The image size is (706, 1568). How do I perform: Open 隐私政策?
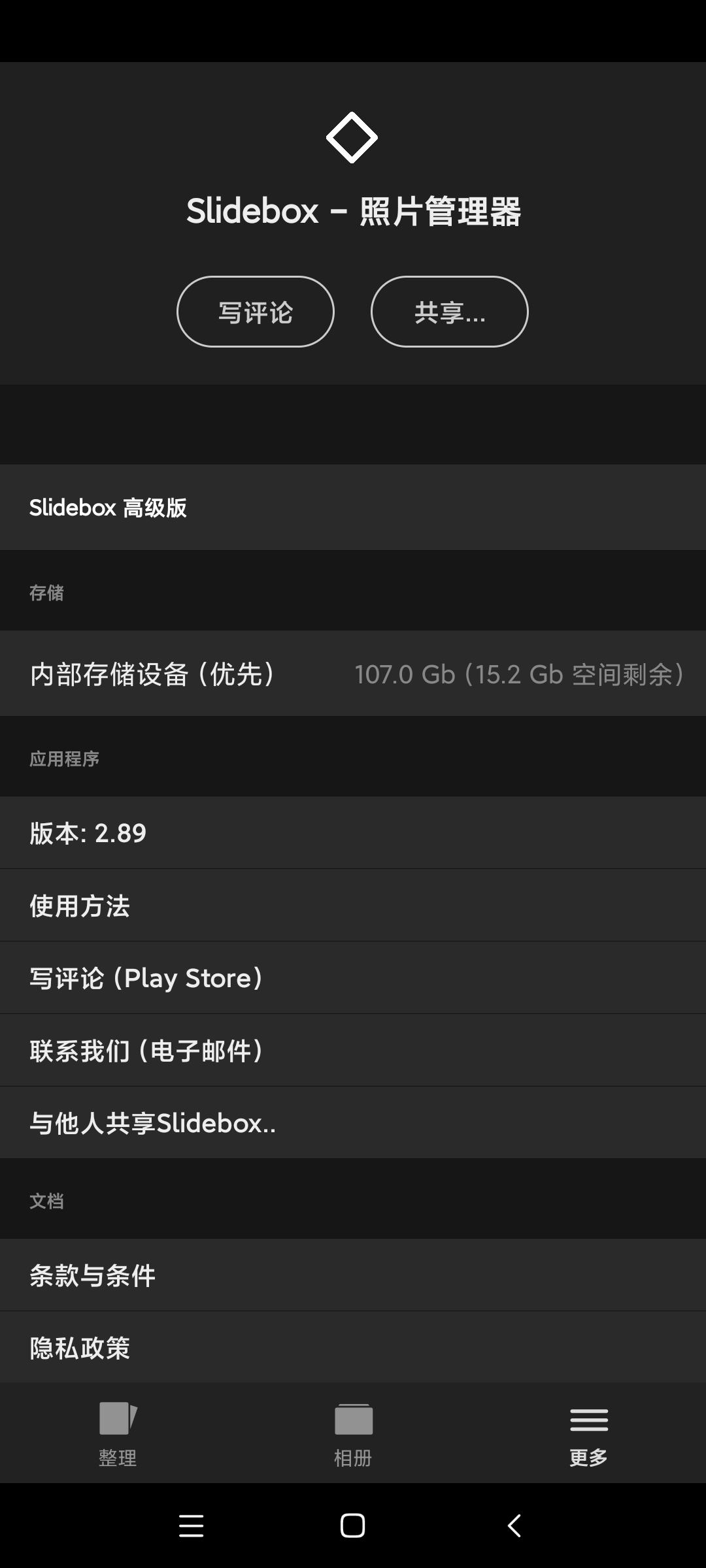pos(353,1347)
